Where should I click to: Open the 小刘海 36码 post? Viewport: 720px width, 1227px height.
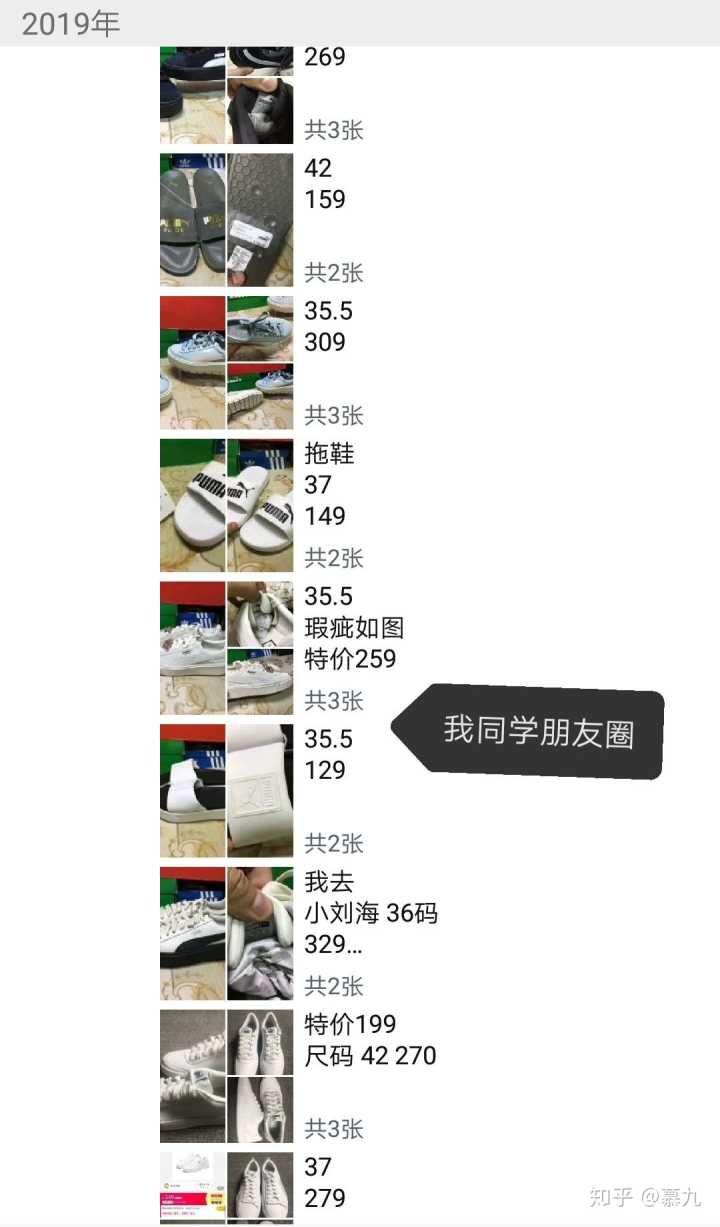pos(370,913)
